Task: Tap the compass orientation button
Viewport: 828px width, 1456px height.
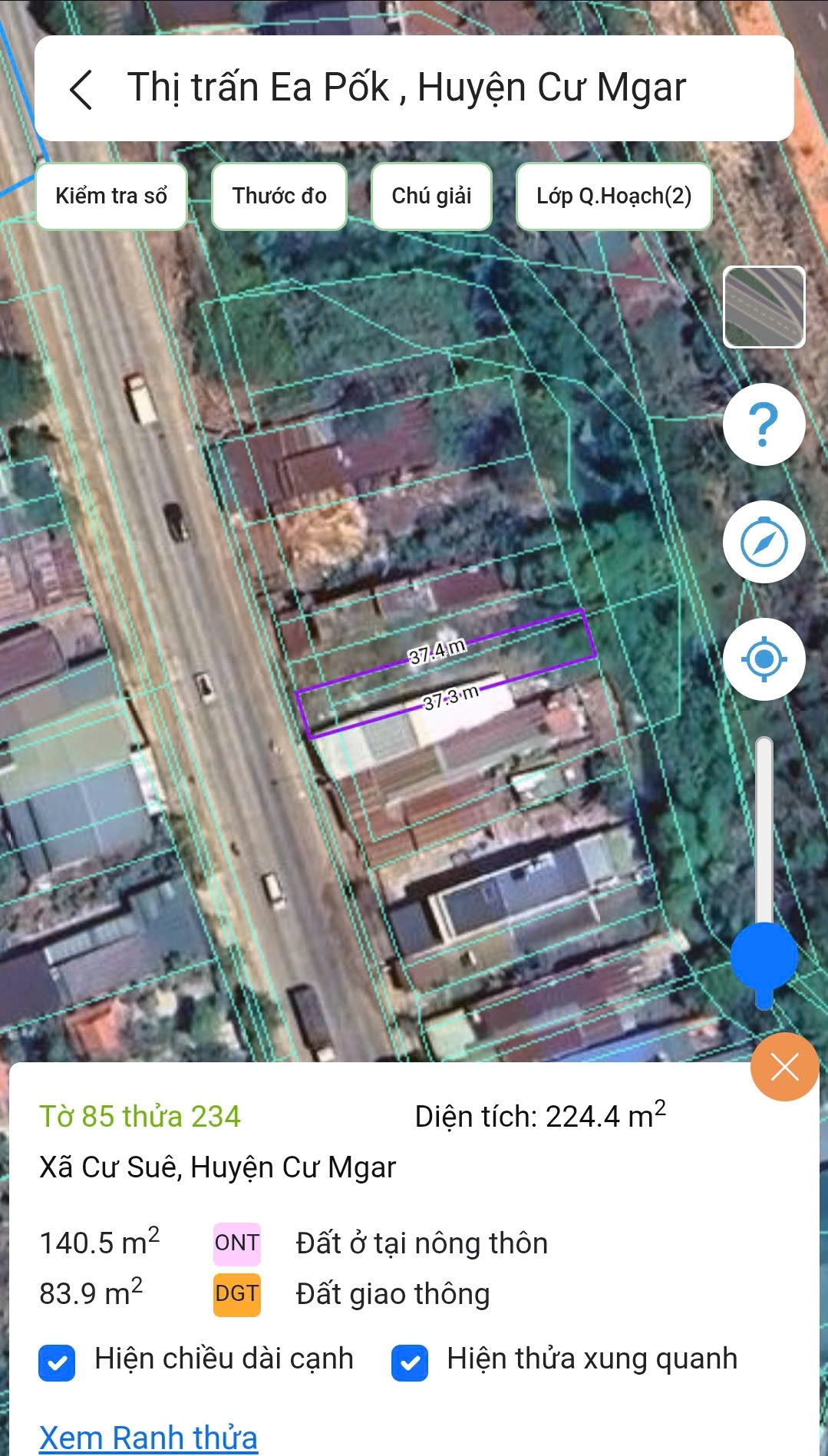Action: 764,542
